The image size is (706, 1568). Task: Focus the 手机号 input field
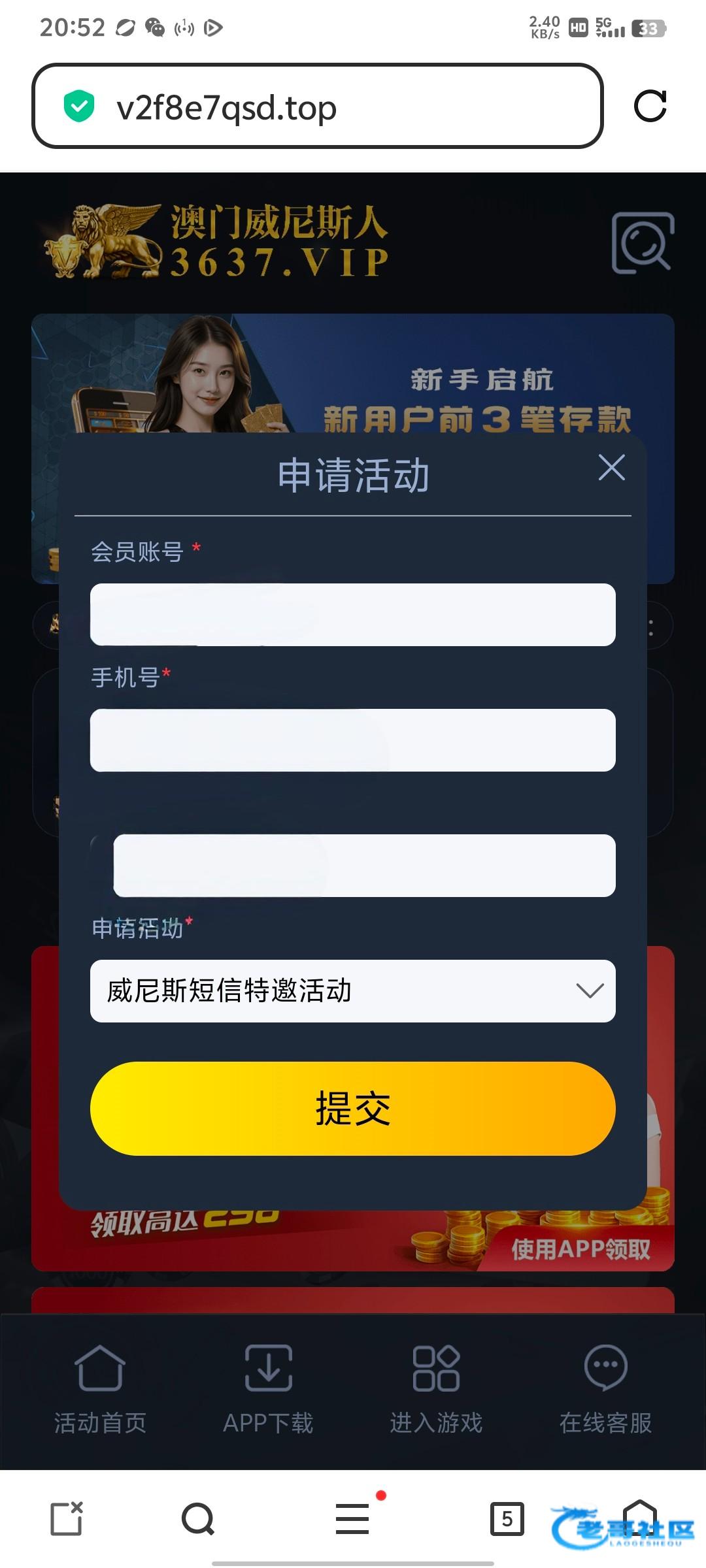tap(353, 740)
